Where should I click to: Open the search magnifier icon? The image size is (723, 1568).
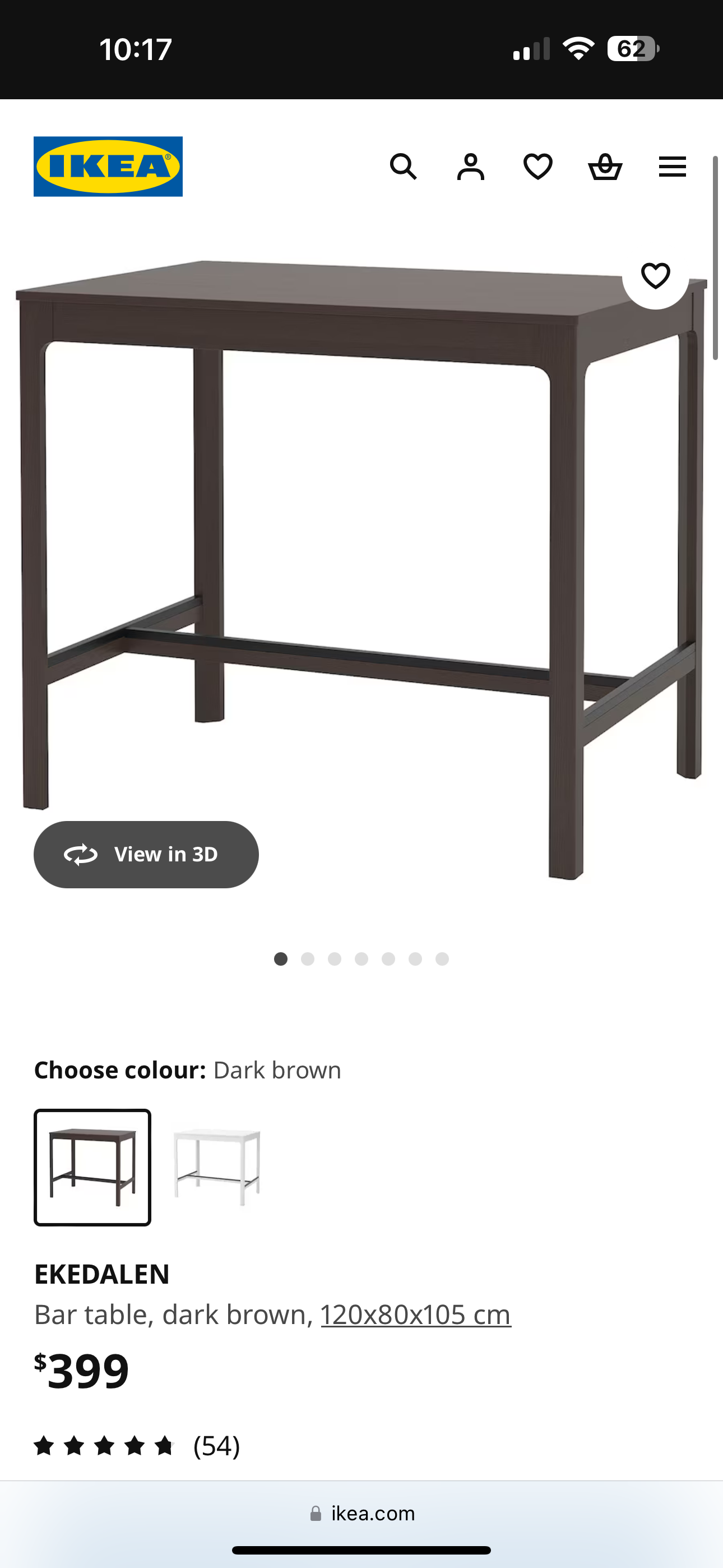click(403, 166)
